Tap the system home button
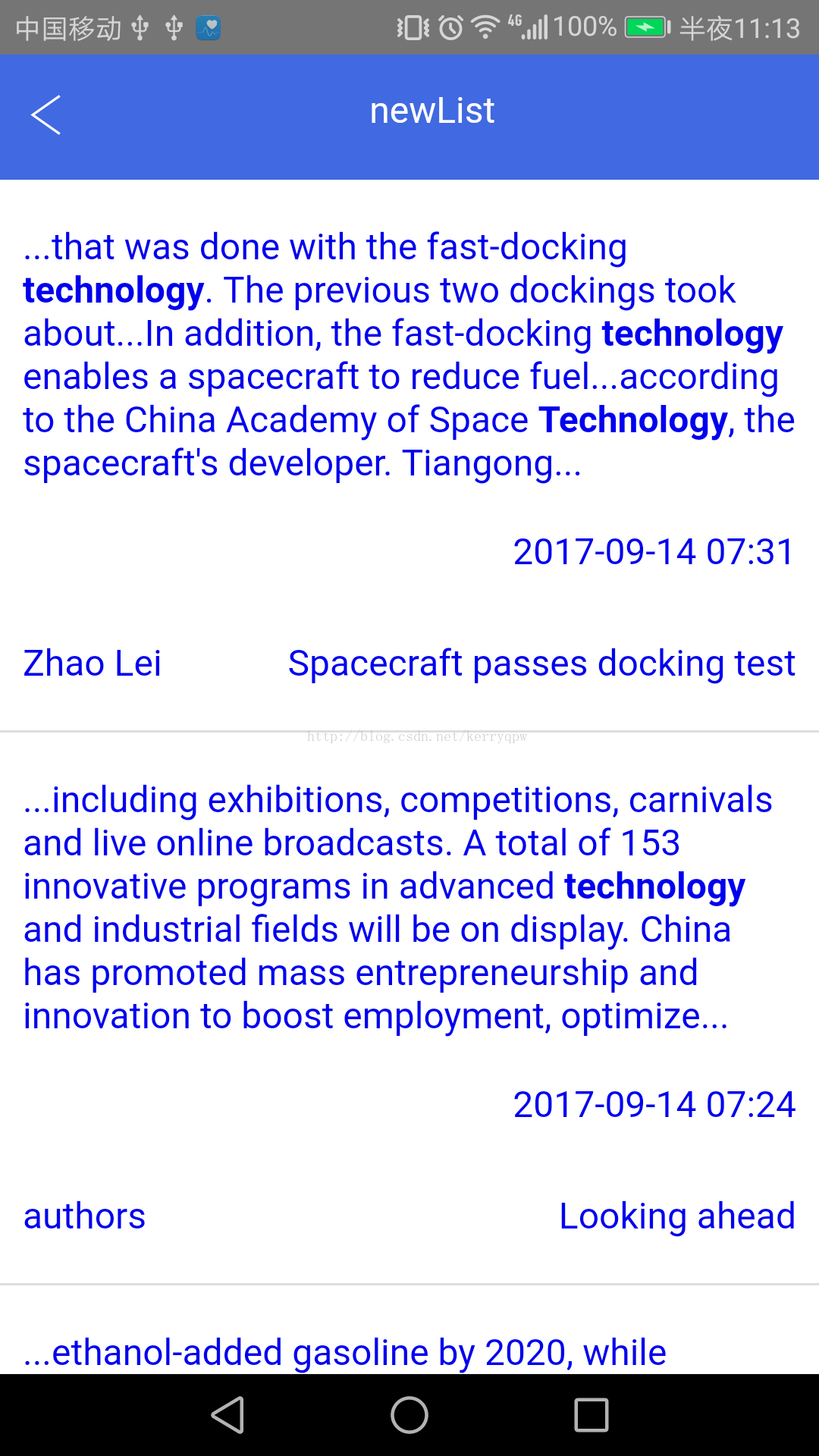 coord(409,1415)
